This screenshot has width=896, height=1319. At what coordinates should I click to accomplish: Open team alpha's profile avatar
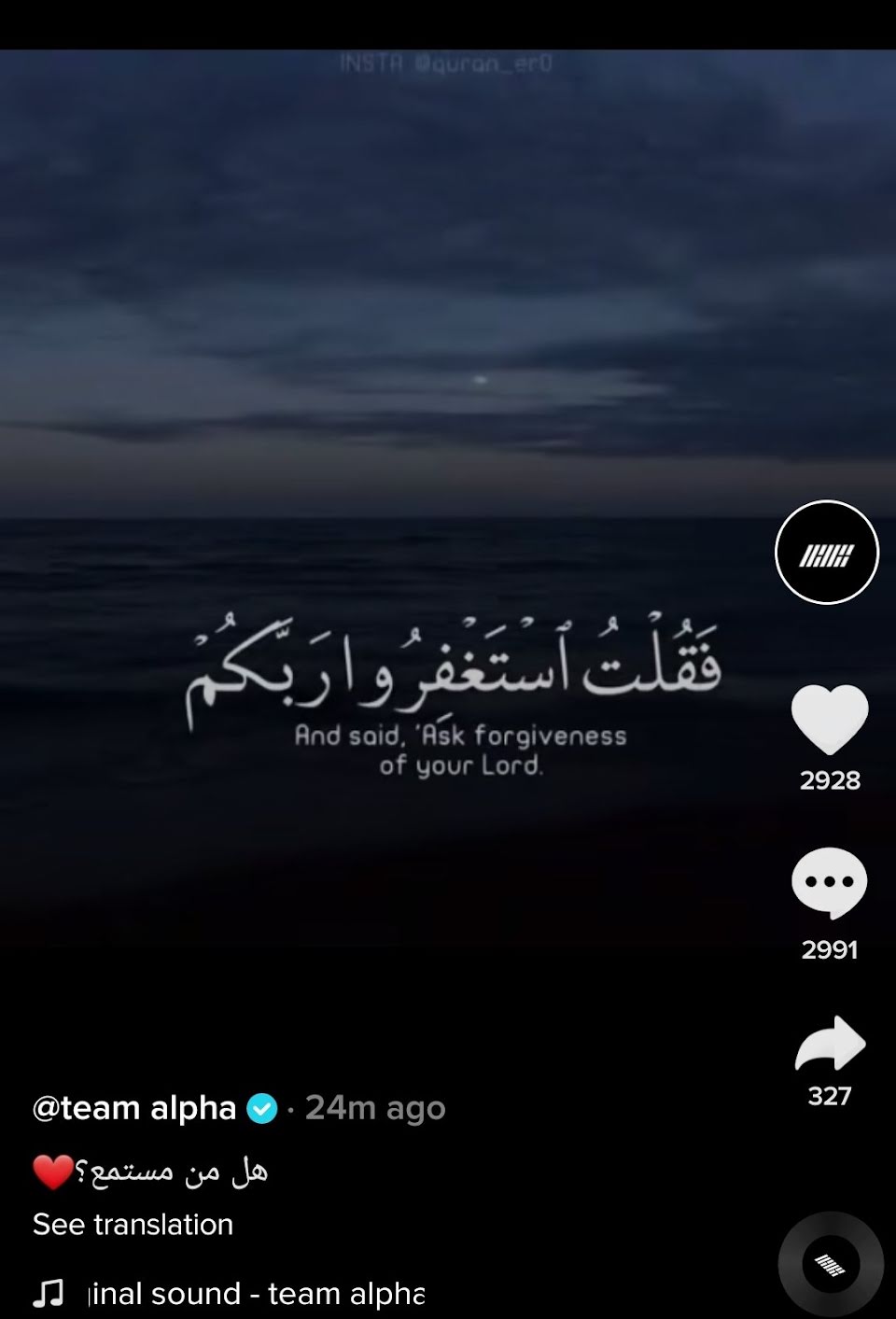point(827,553)
